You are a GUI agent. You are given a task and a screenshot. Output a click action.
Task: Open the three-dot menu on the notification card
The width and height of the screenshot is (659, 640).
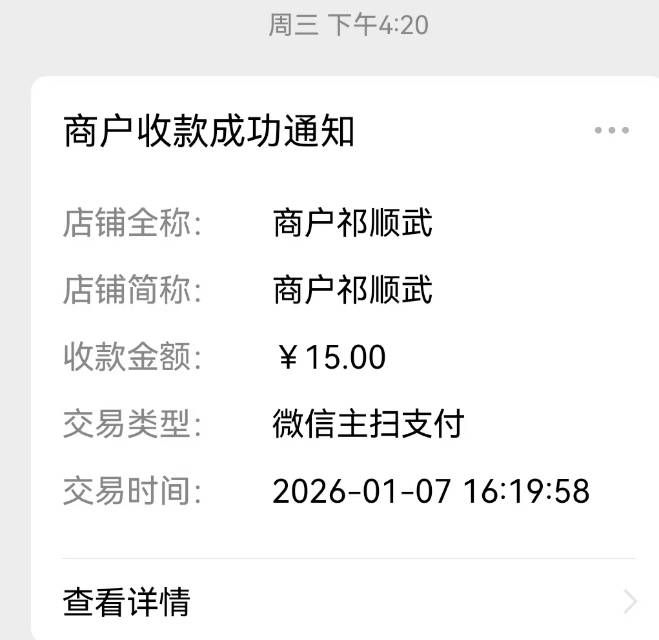tap(611, 130)
